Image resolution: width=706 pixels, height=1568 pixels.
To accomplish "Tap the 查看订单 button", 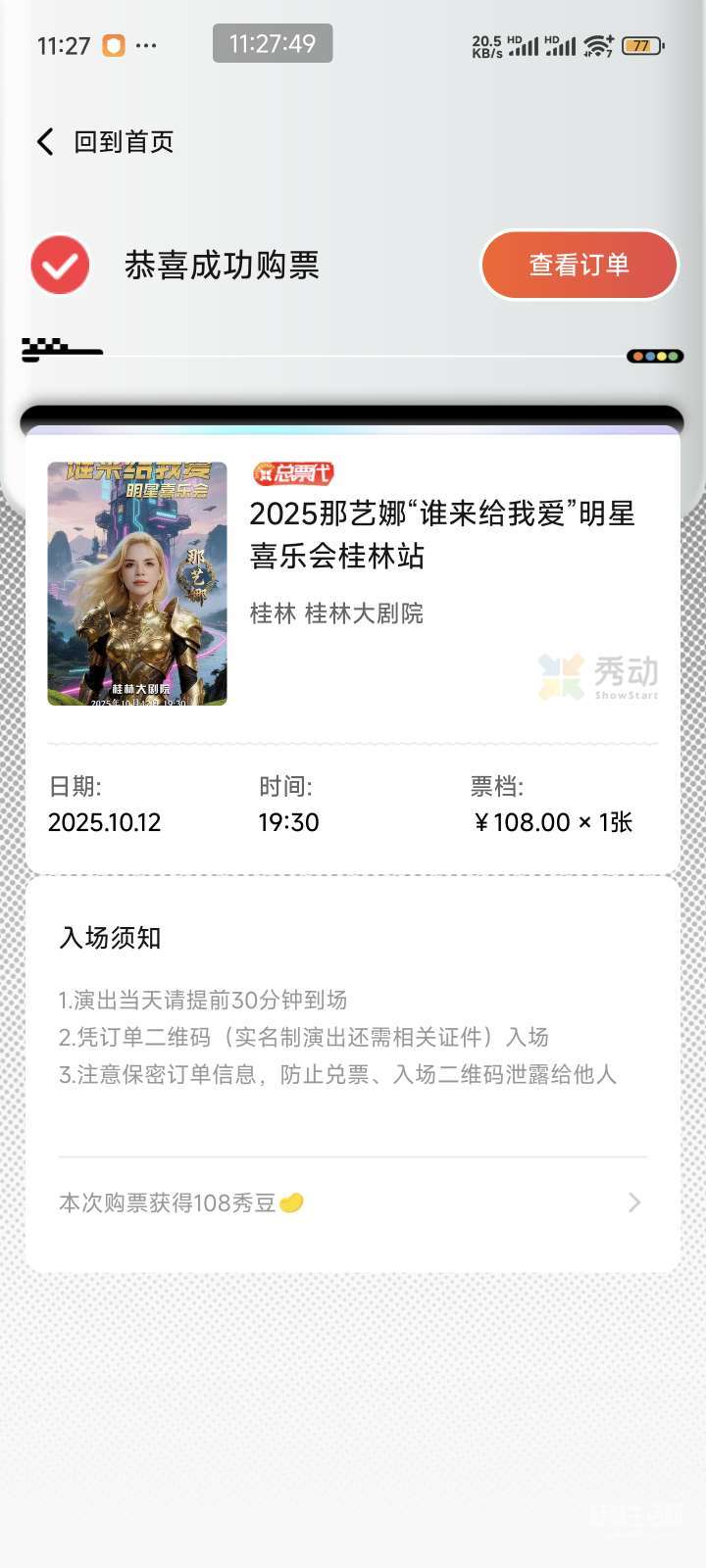I will click(579, 265).
